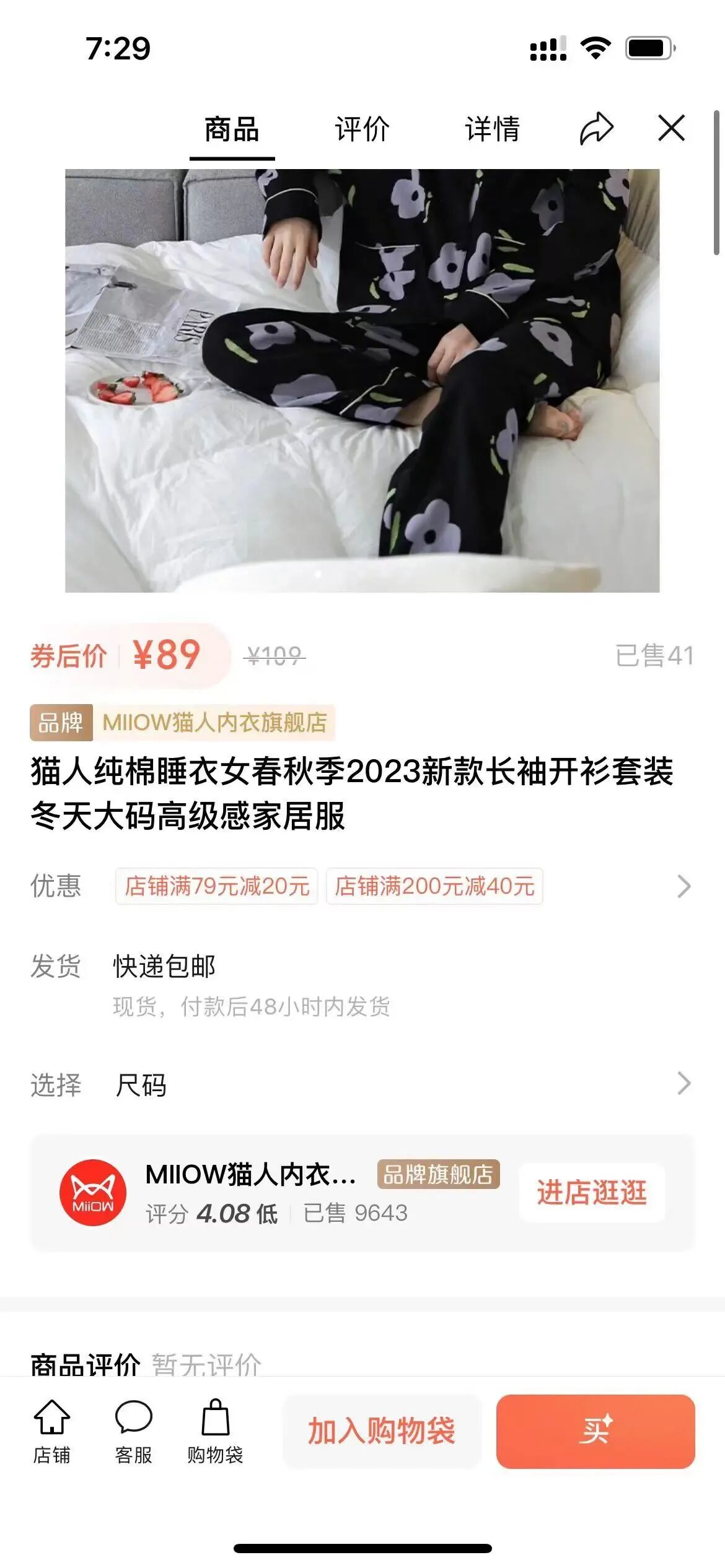Open the pajama product photo
725x1568 pixels.
[362, 380]
